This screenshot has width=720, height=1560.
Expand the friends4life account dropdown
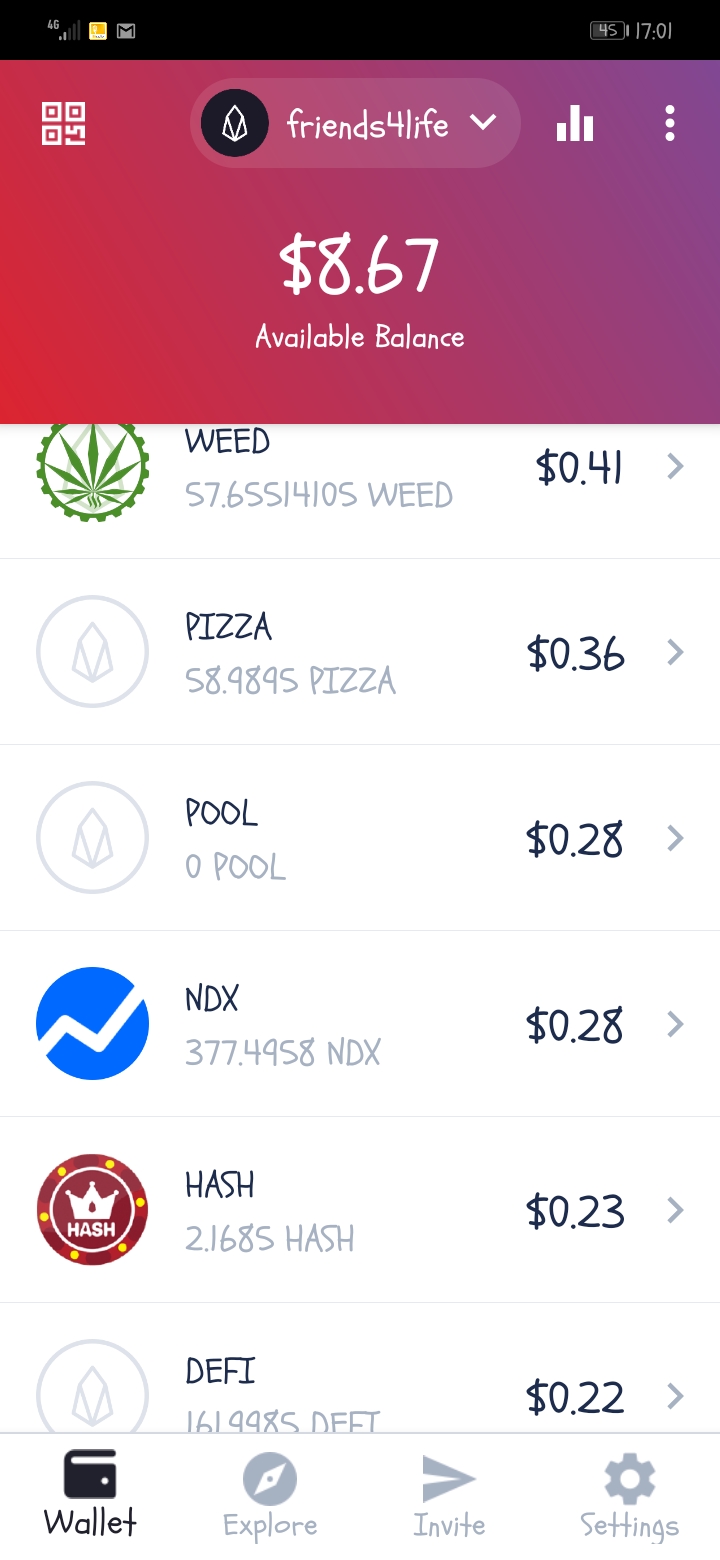pyautogui.click(x=355, y=124)
